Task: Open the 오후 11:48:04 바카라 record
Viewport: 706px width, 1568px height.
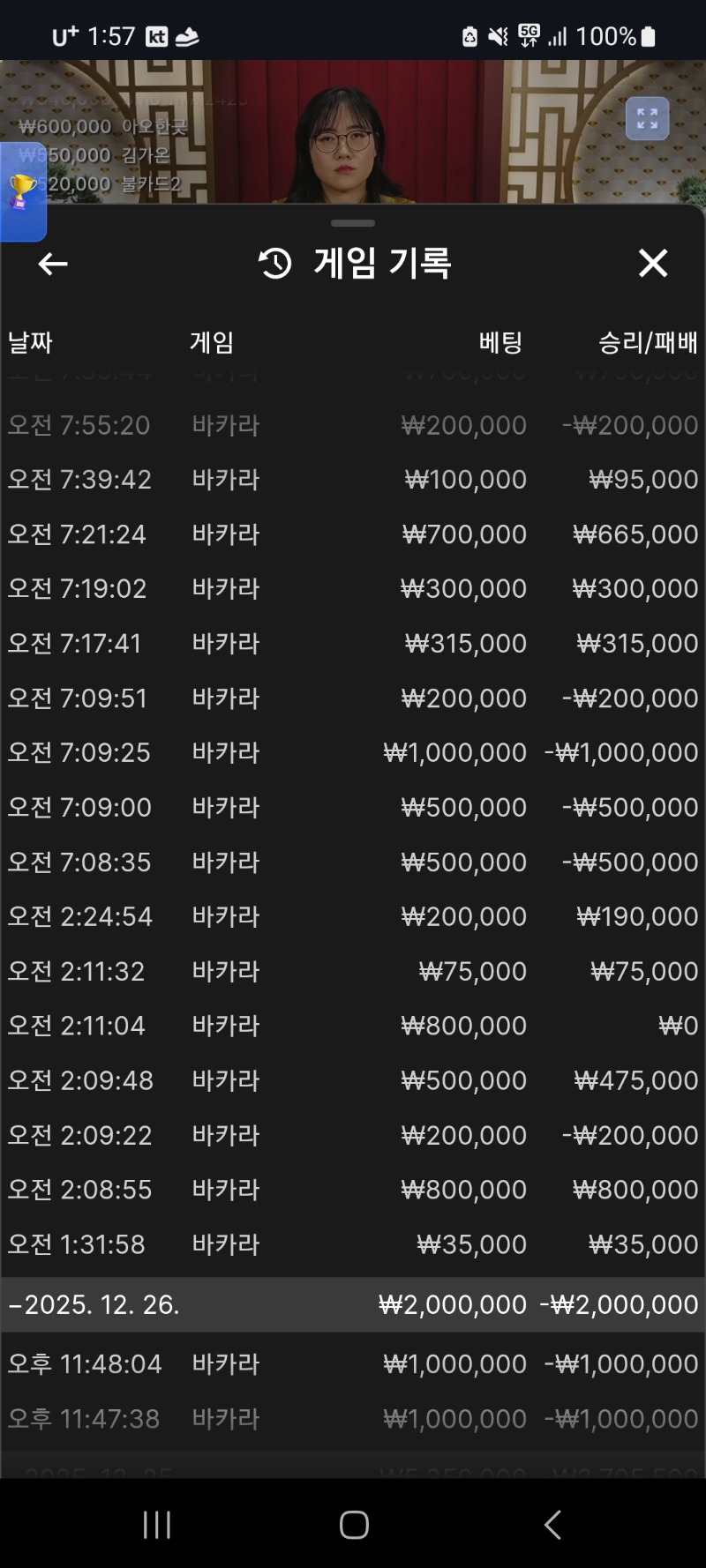Action: coord(353,1364)
